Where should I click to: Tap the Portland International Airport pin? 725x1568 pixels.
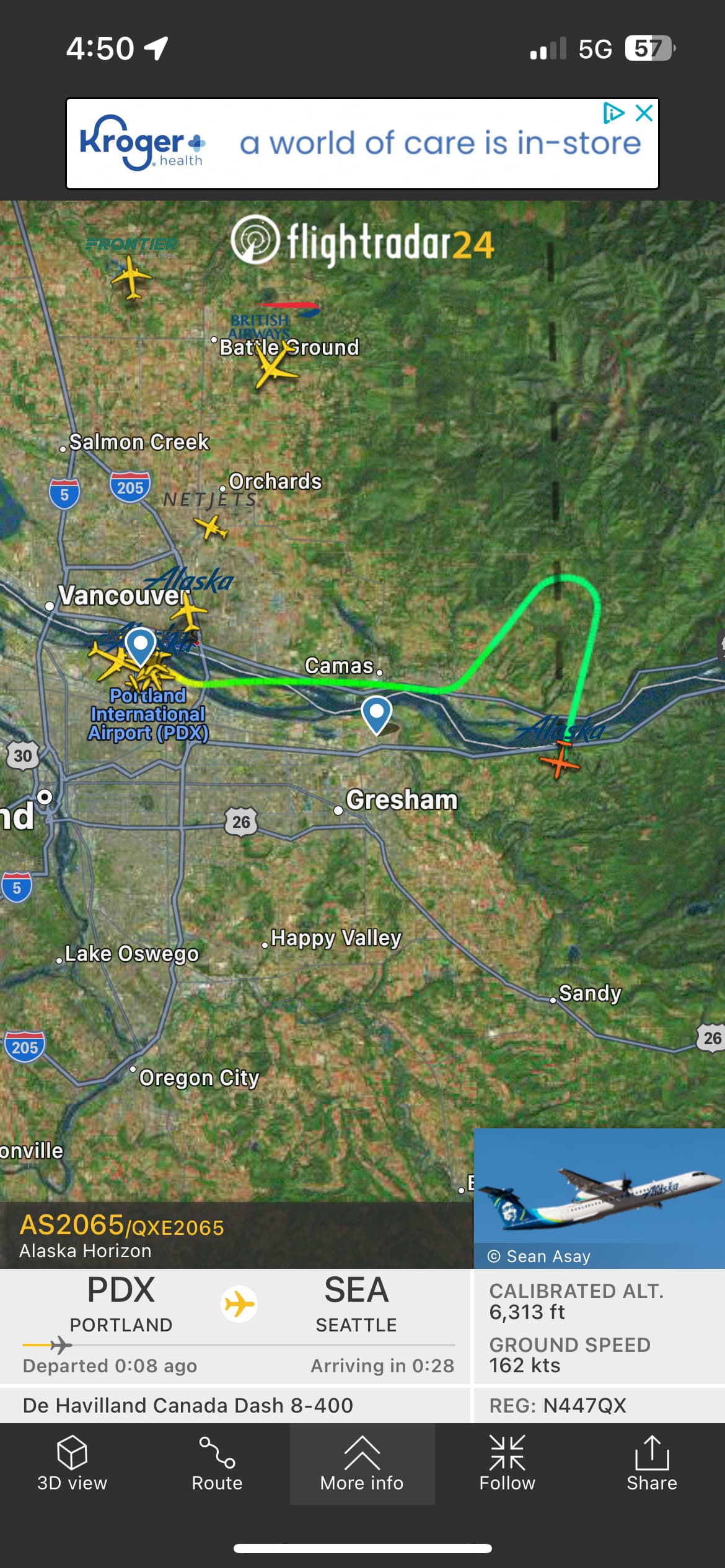(x=140, y=645)
